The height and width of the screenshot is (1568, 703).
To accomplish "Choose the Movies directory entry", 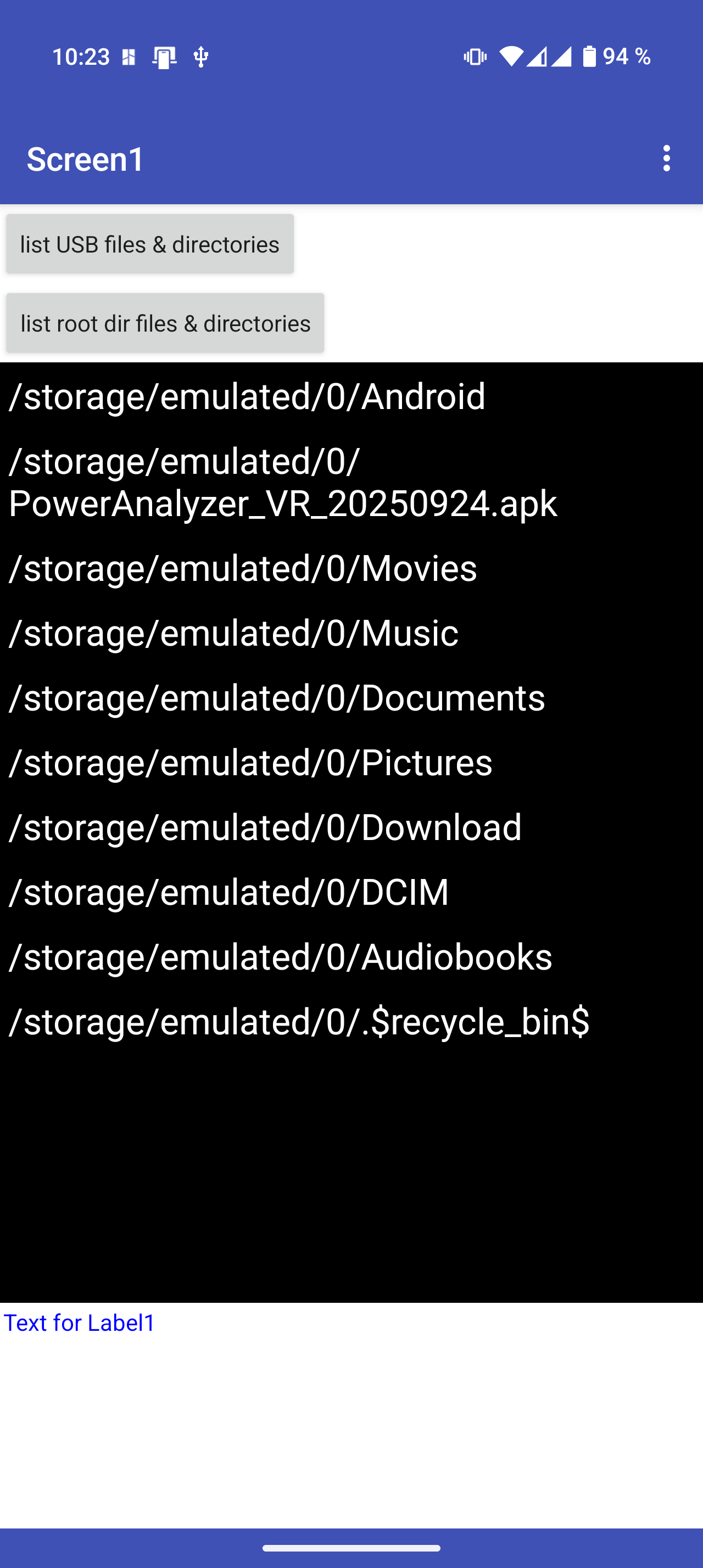I will [243, 568].
